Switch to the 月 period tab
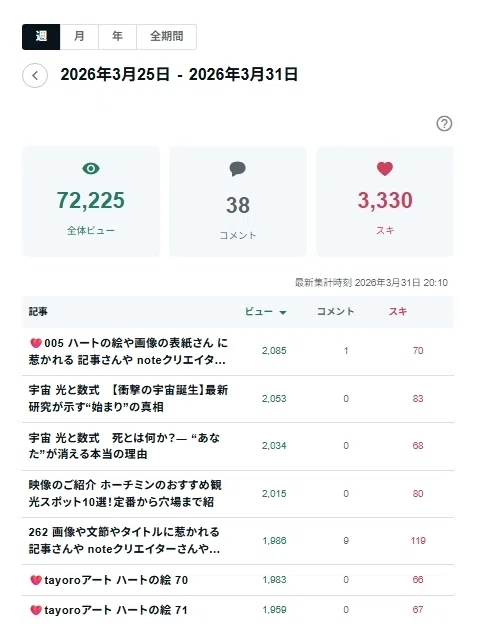Image resolution: width=484 pixels, height=624 pixels. [x=79, y=37]
